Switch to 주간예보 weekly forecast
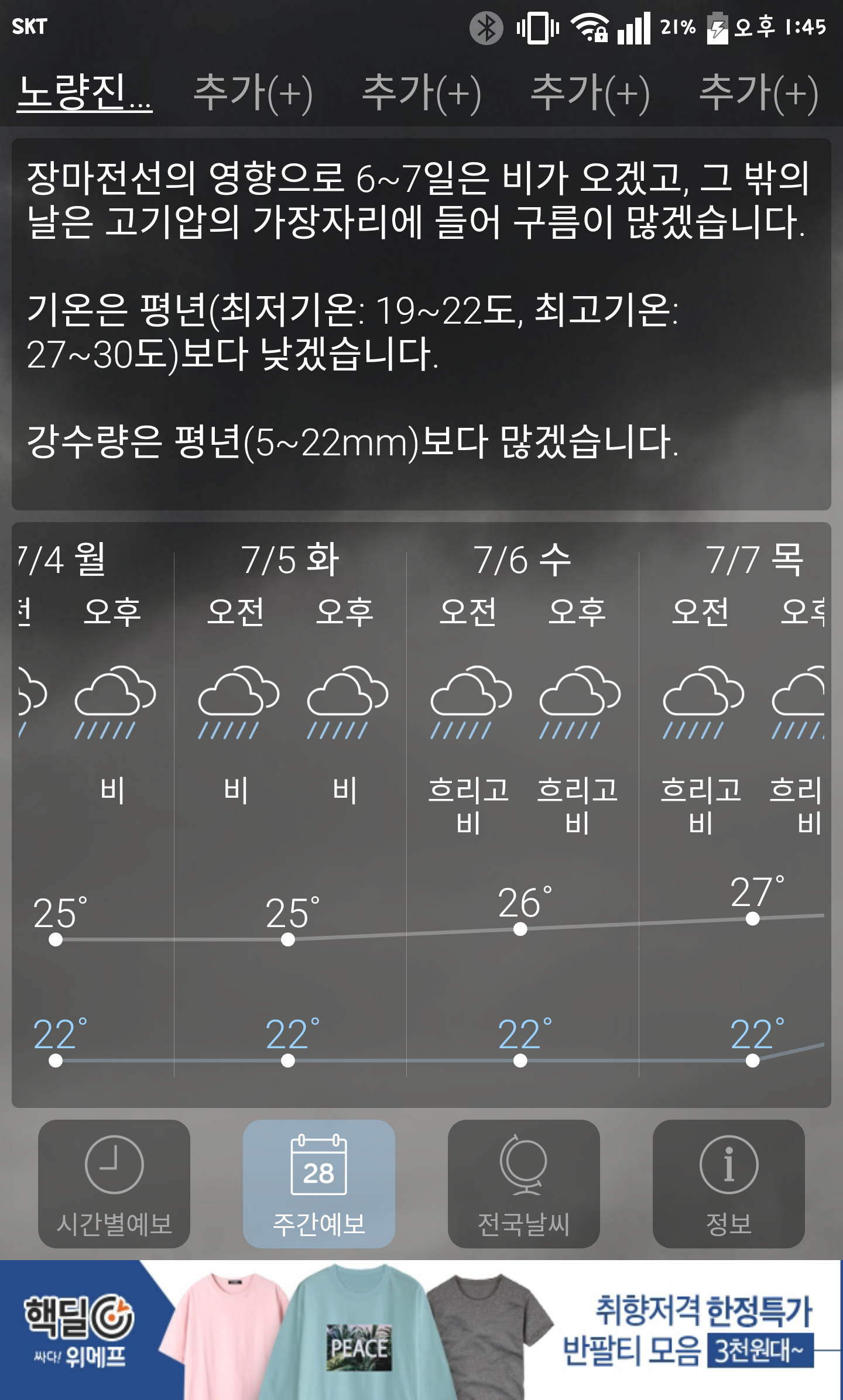Image resolution: width=843 pixels, height=1400 pixels. point(319,1183)
